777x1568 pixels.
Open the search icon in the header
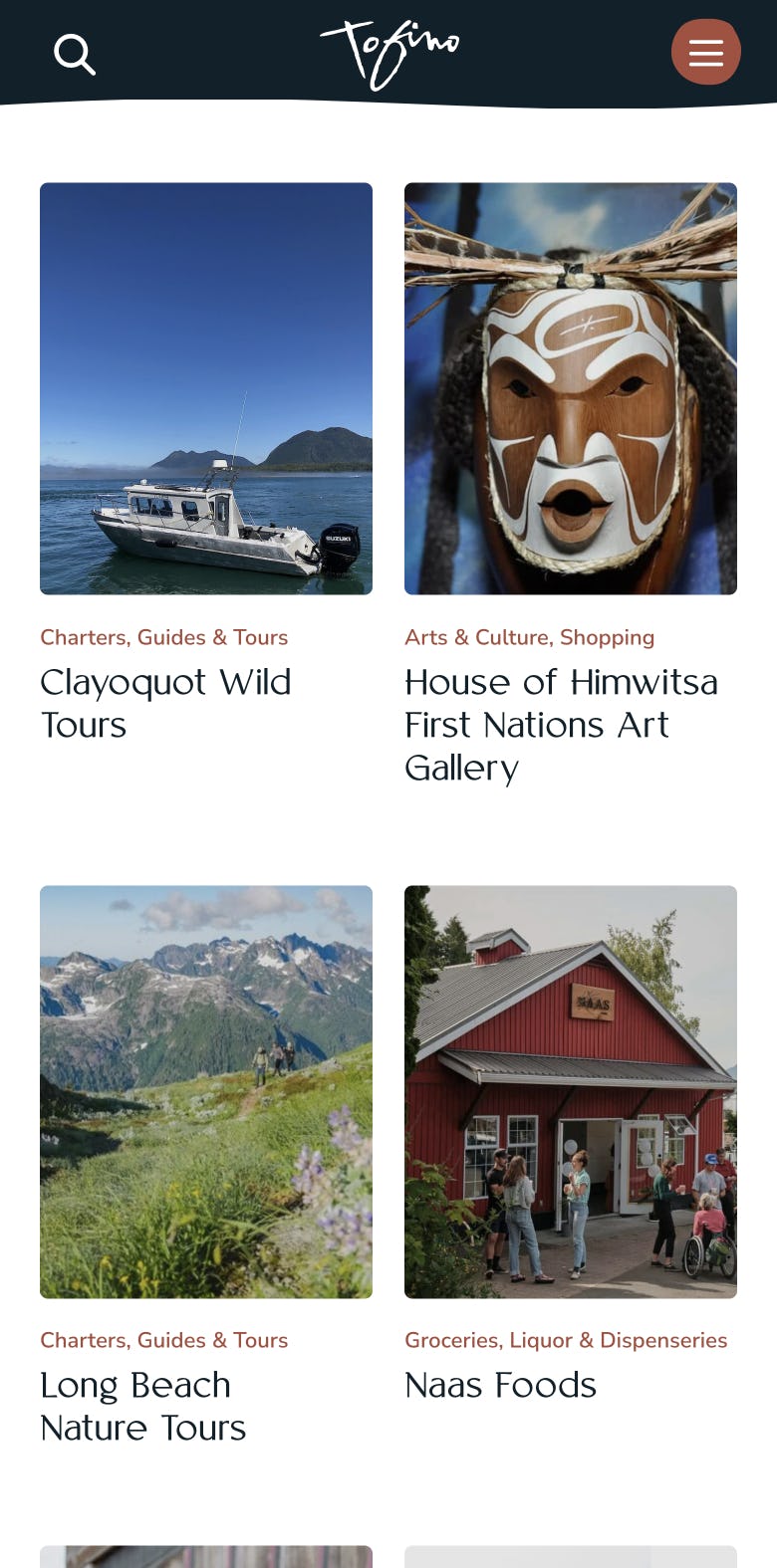(75, 54)
